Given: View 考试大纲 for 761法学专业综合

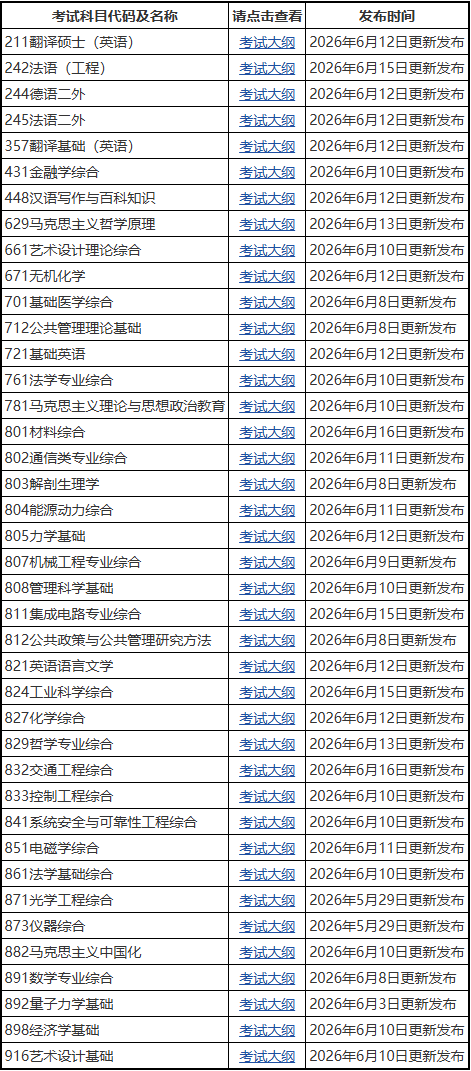Looking at the screenshot, I should click(x=267, y=380).
